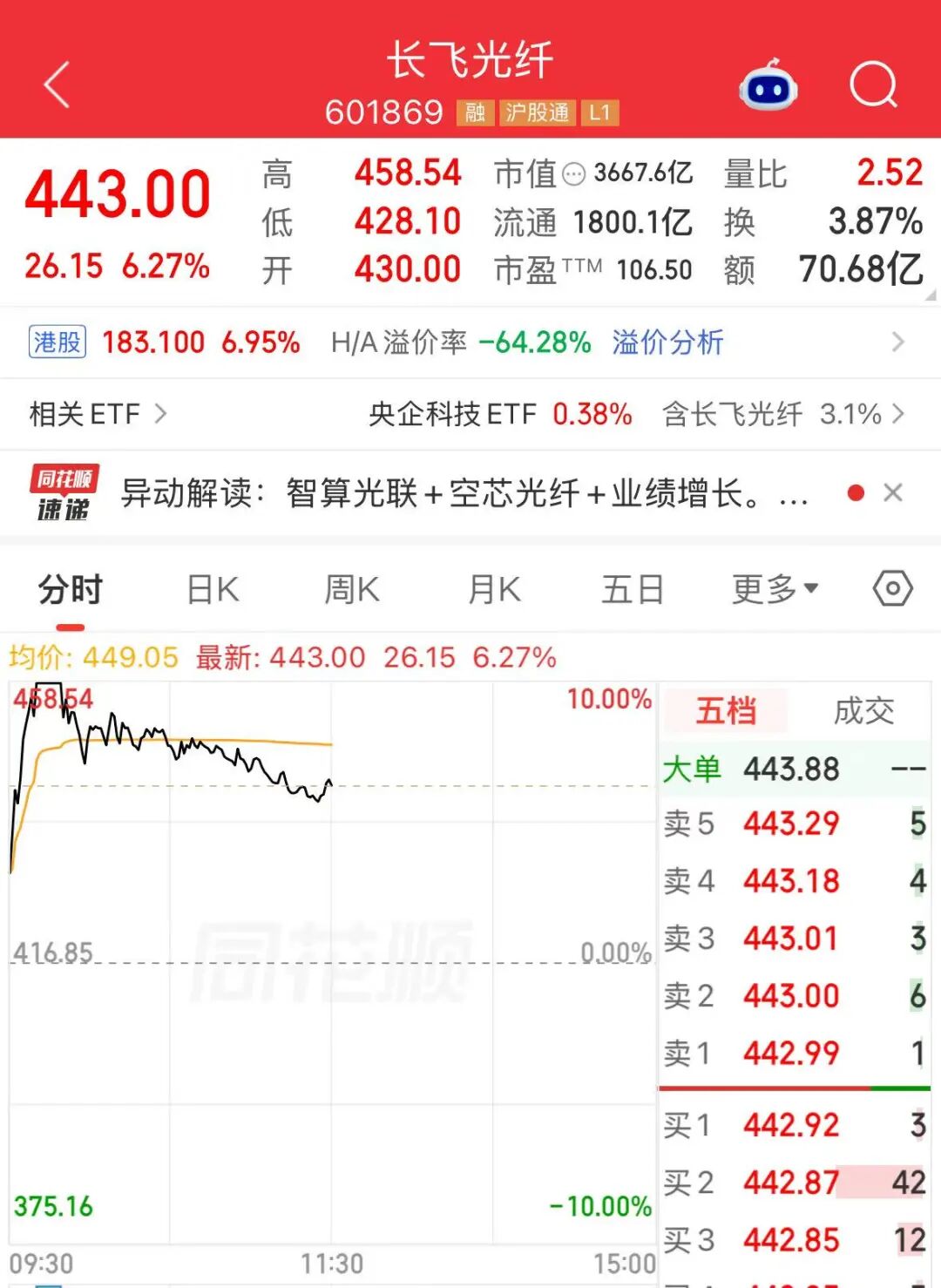Dismiss the 异动解读 banner

point(892,493)
